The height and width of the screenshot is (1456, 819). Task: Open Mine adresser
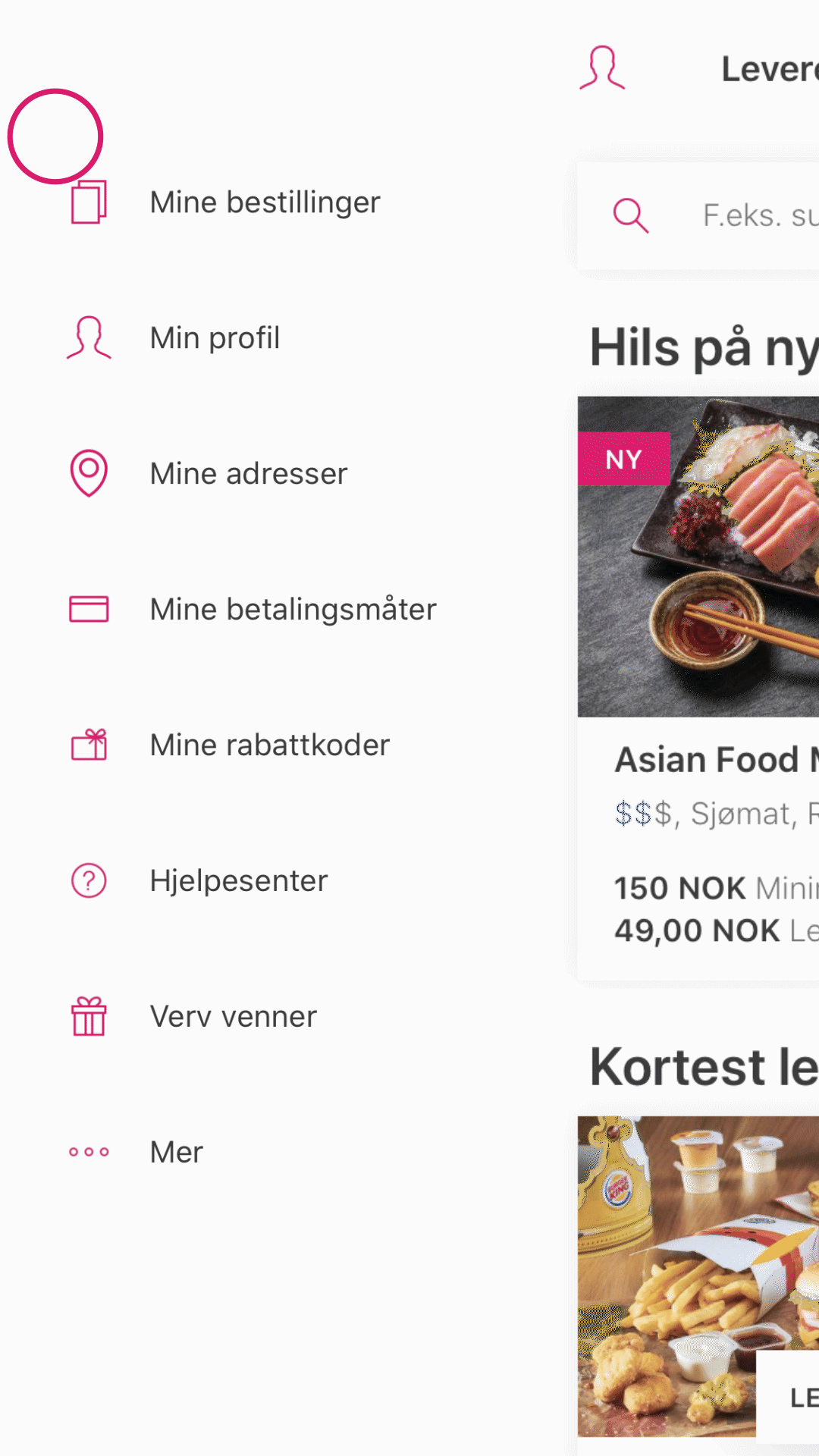[248, 474]
